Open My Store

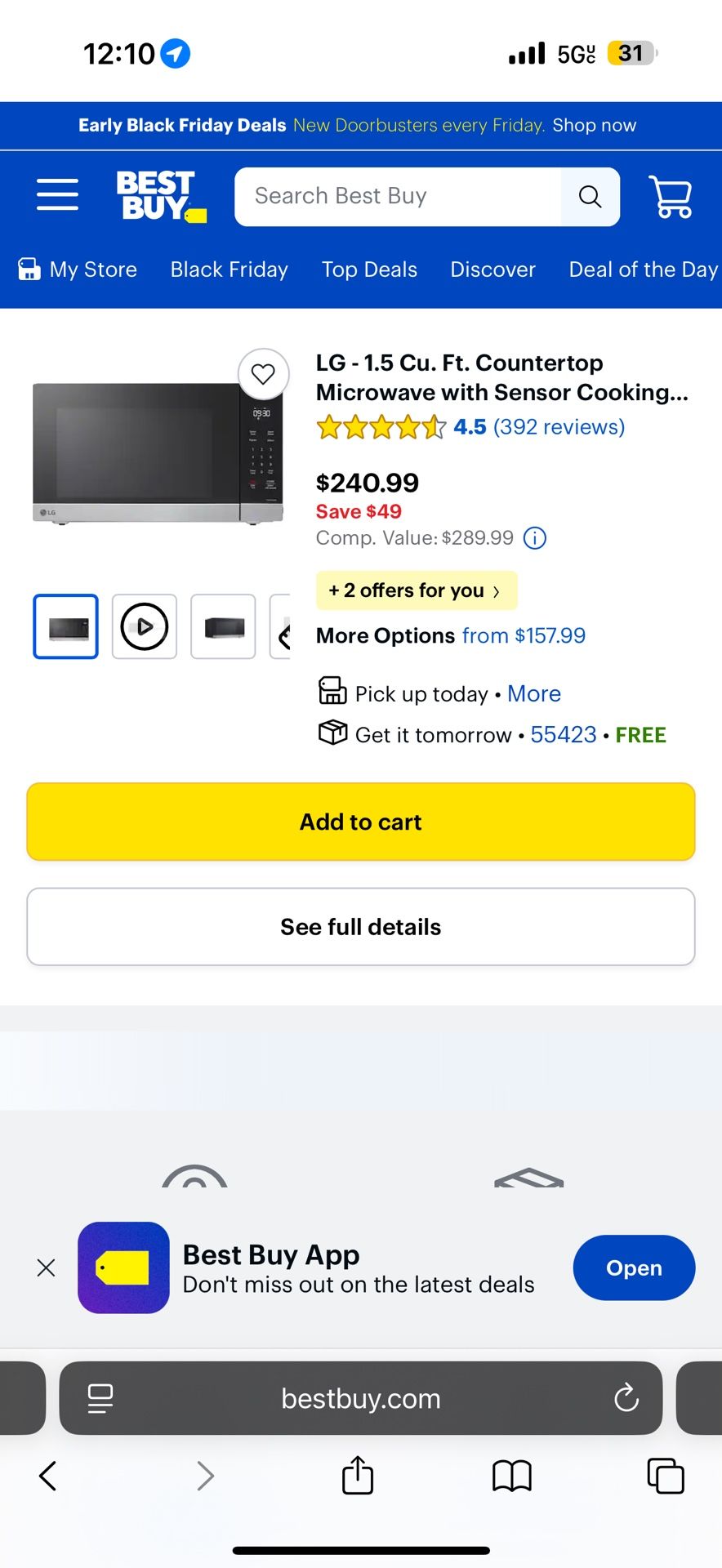pos(78,269)
